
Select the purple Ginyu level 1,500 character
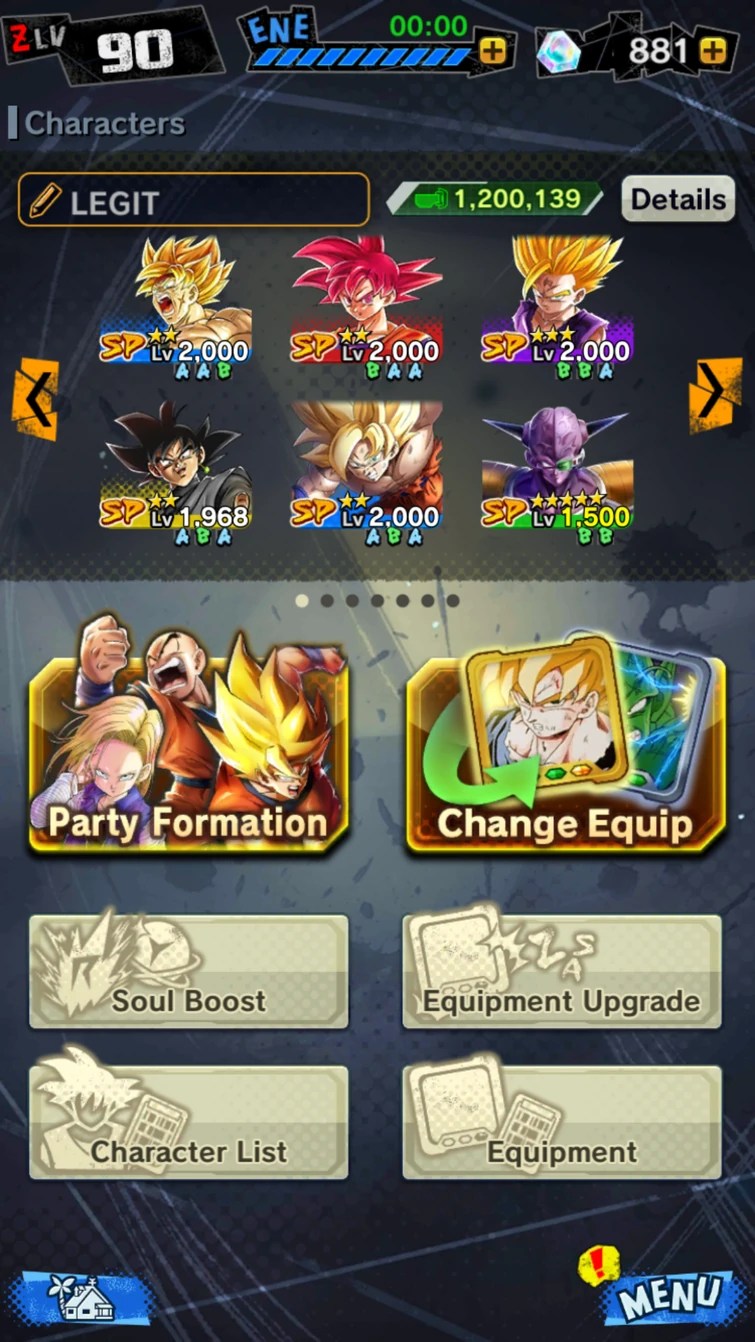click(557, 465)
